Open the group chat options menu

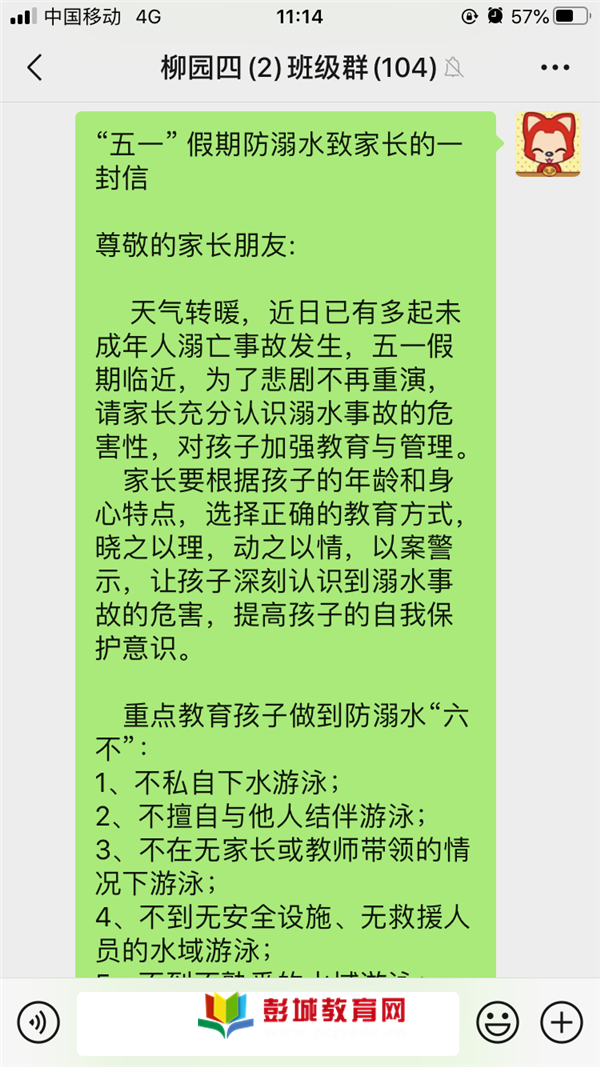pos(555,67)
